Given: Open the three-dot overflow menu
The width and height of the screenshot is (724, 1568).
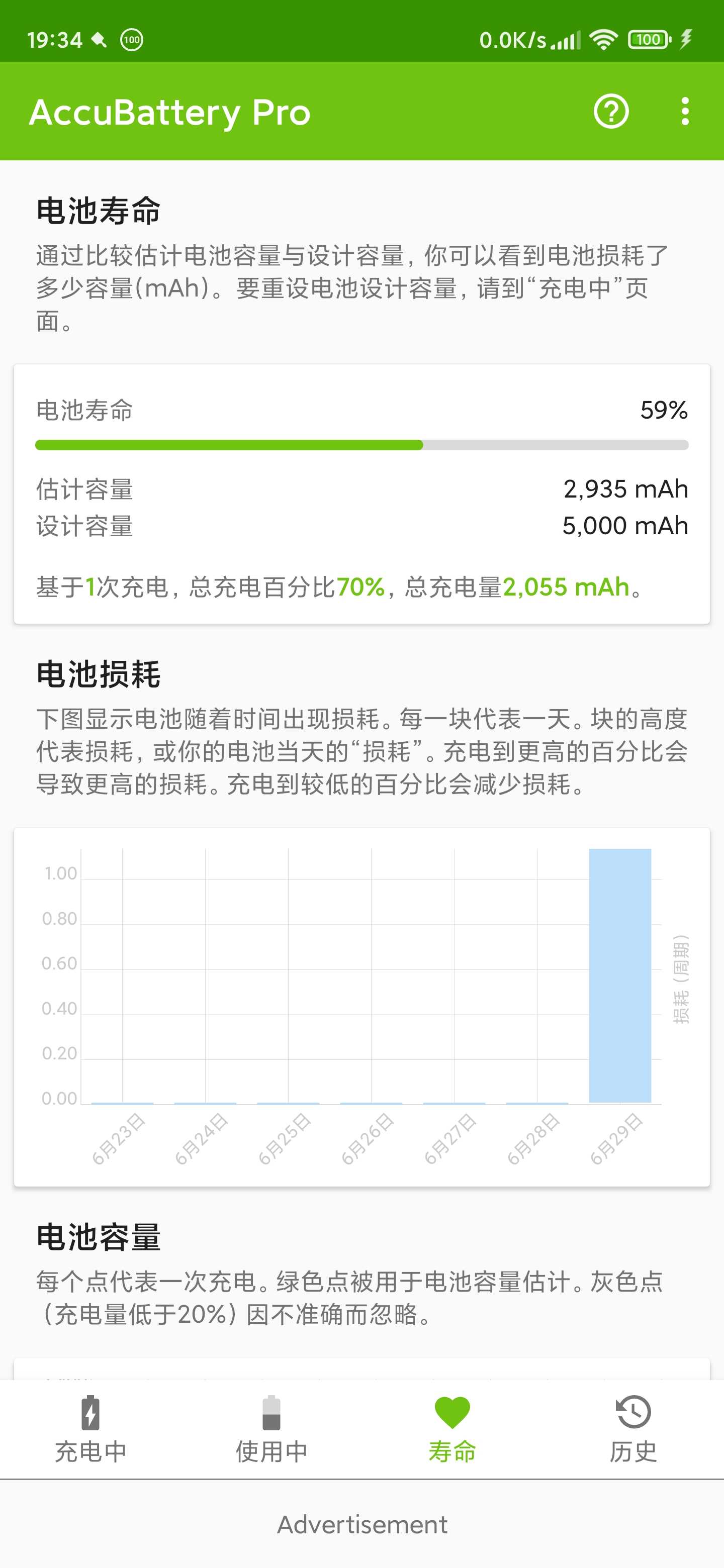Looking at the screenshot, I should (x=685, y=112).
